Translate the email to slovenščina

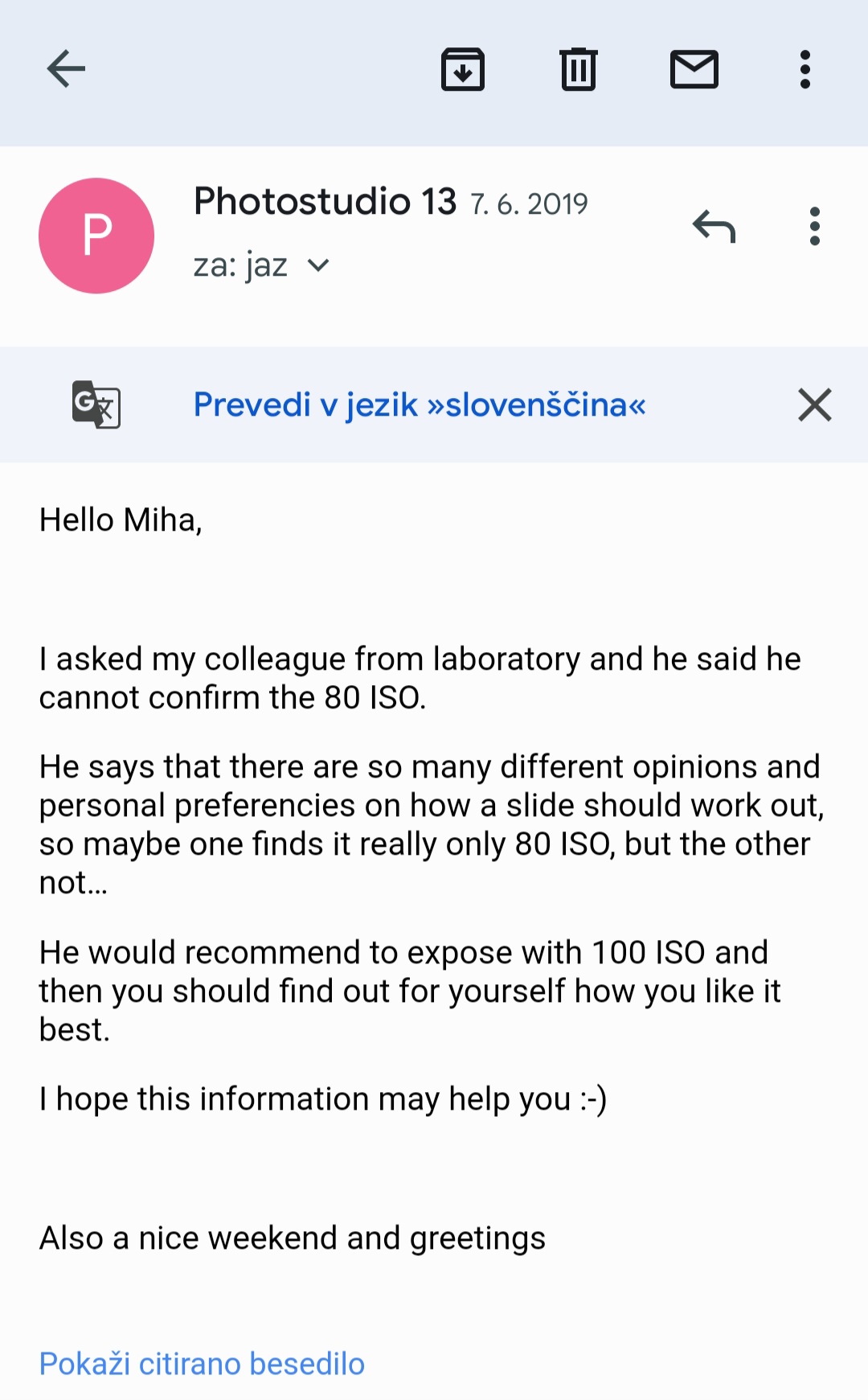419,404
